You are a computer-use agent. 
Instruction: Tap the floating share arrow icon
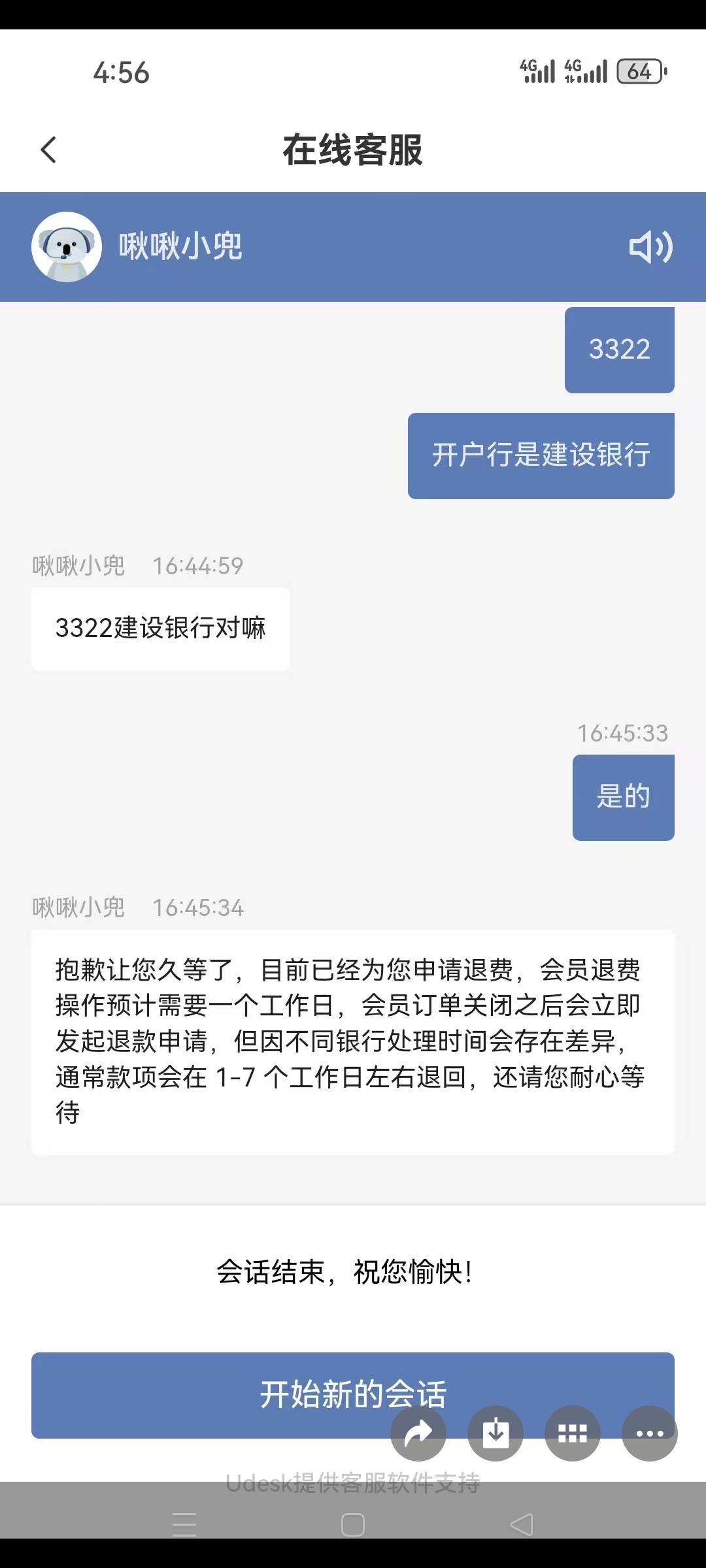click(418, 1433)
